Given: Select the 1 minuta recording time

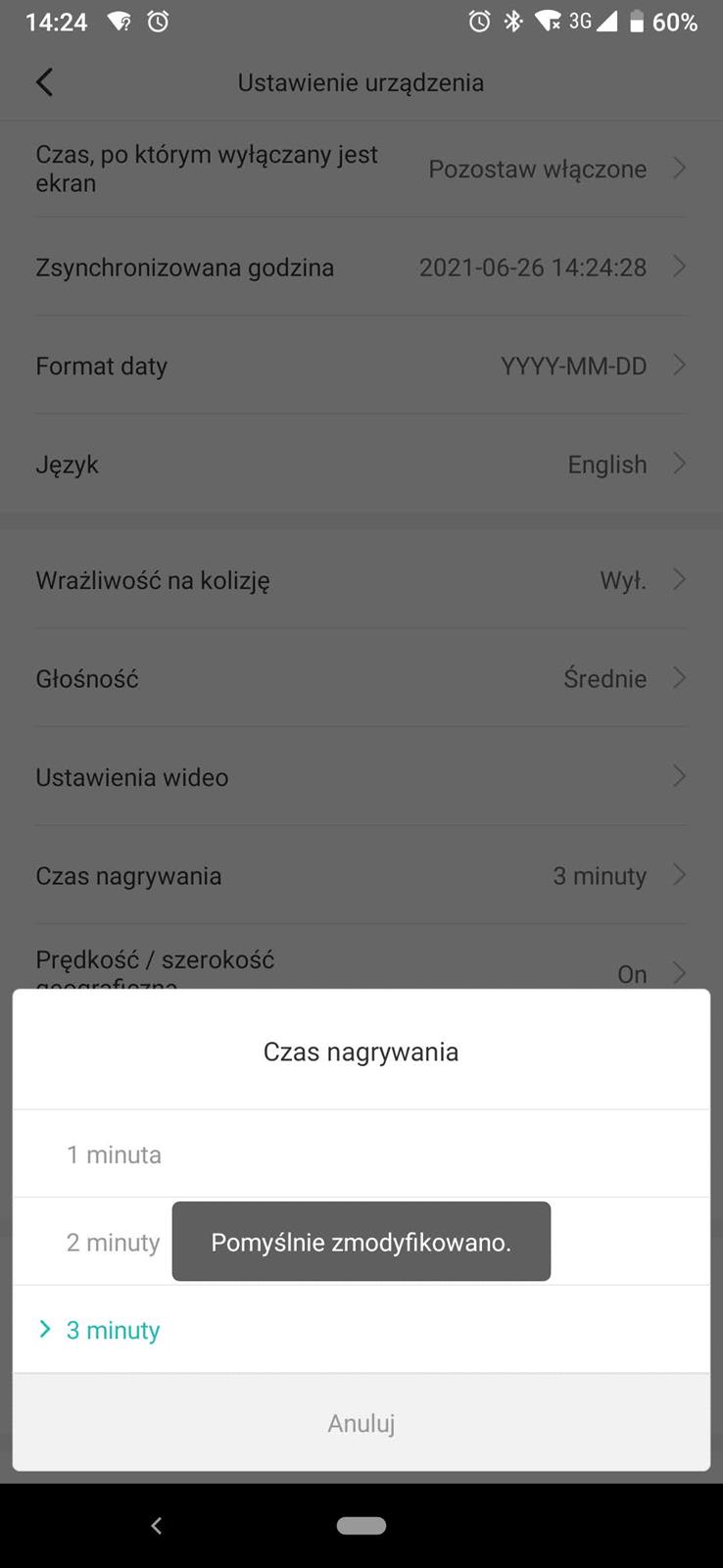Looking at the screenshot, I should coord(115,1154).
